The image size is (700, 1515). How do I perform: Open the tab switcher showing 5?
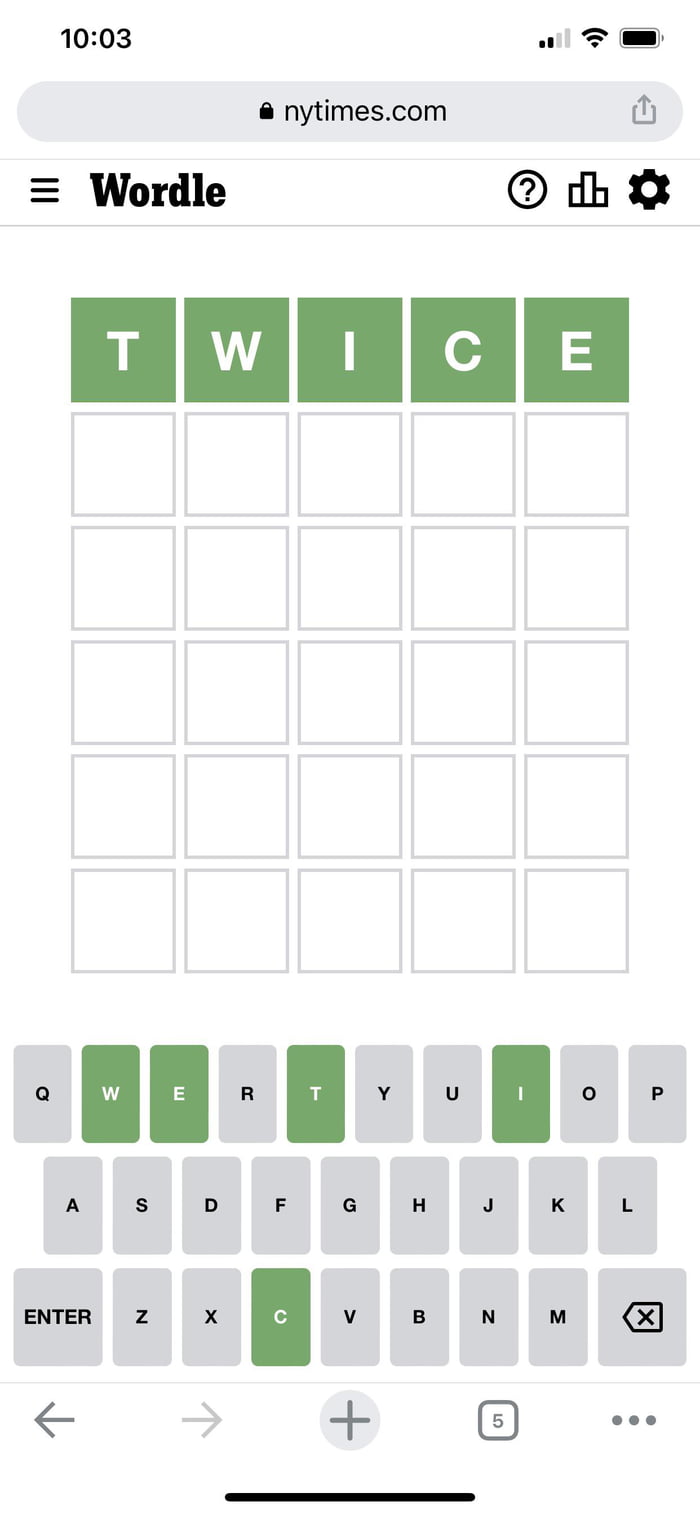click(498, 1420)
